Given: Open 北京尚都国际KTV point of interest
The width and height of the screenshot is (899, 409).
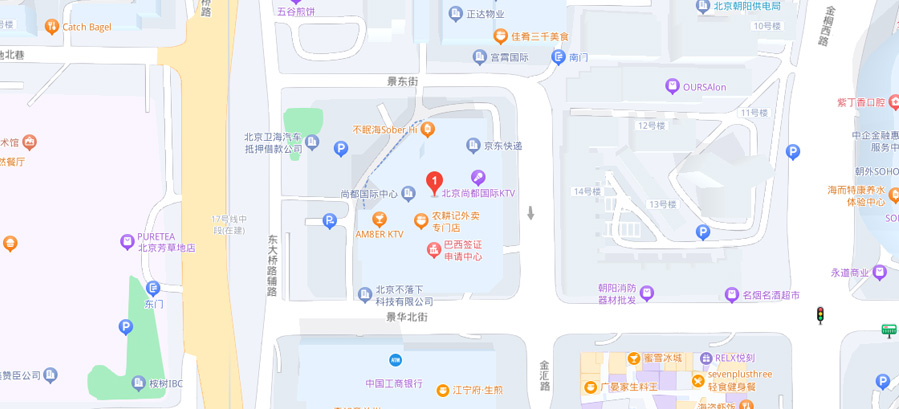Looking at the screenshot, I should click(x=478, y=177).
